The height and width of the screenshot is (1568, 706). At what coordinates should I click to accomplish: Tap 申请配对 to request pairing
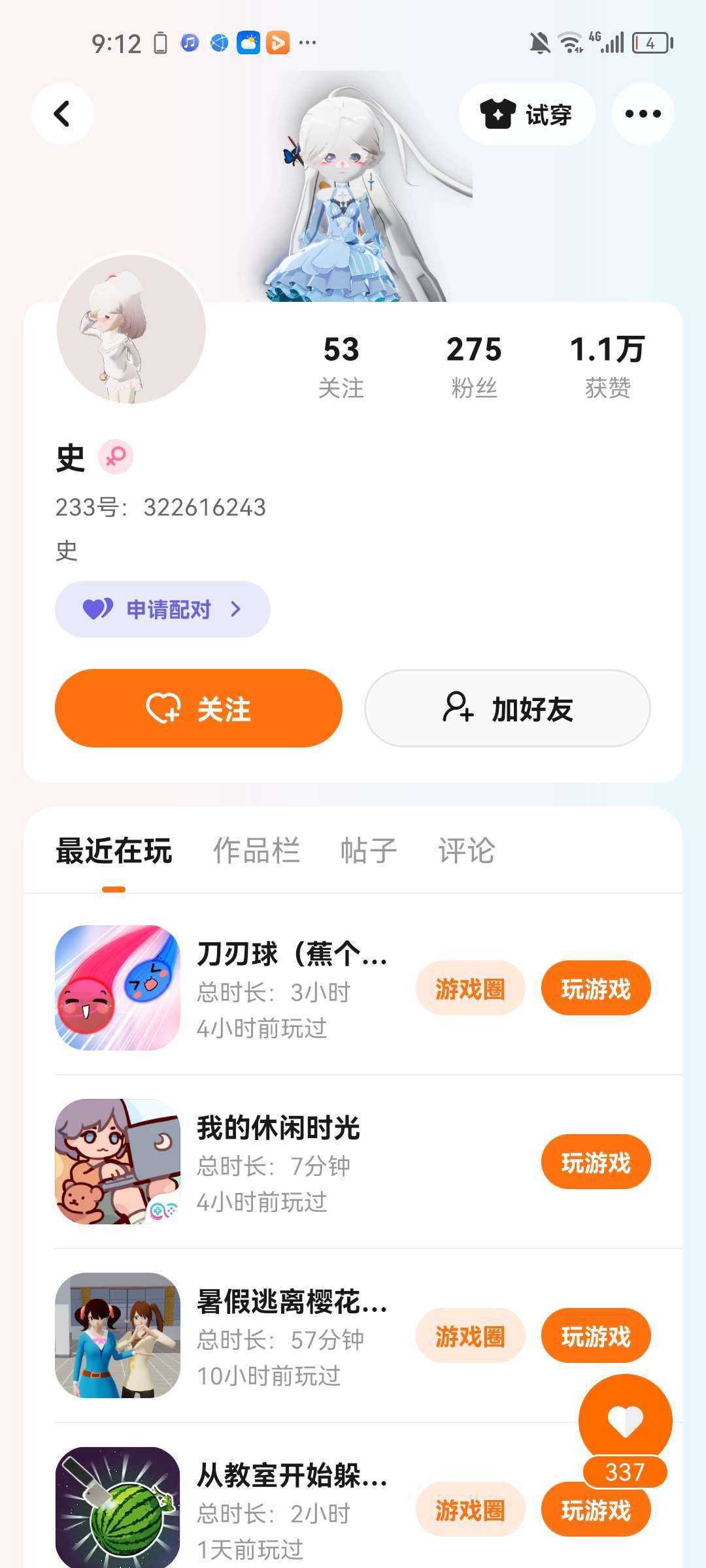tap(162, 609)
